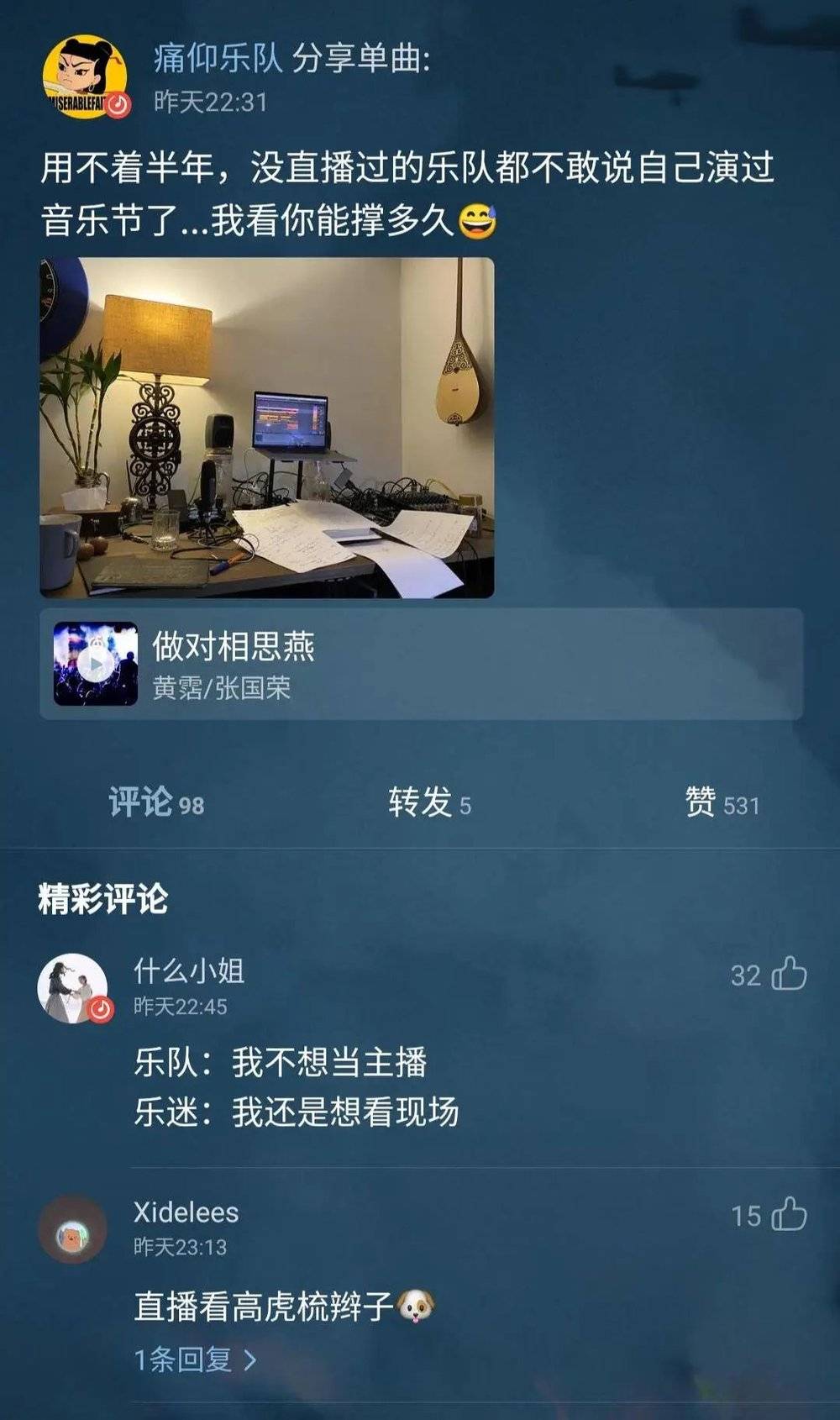This screenshot has width=840, height=1420.
Task: Switch to the 赞 tab
Action: tap(722, 803)
